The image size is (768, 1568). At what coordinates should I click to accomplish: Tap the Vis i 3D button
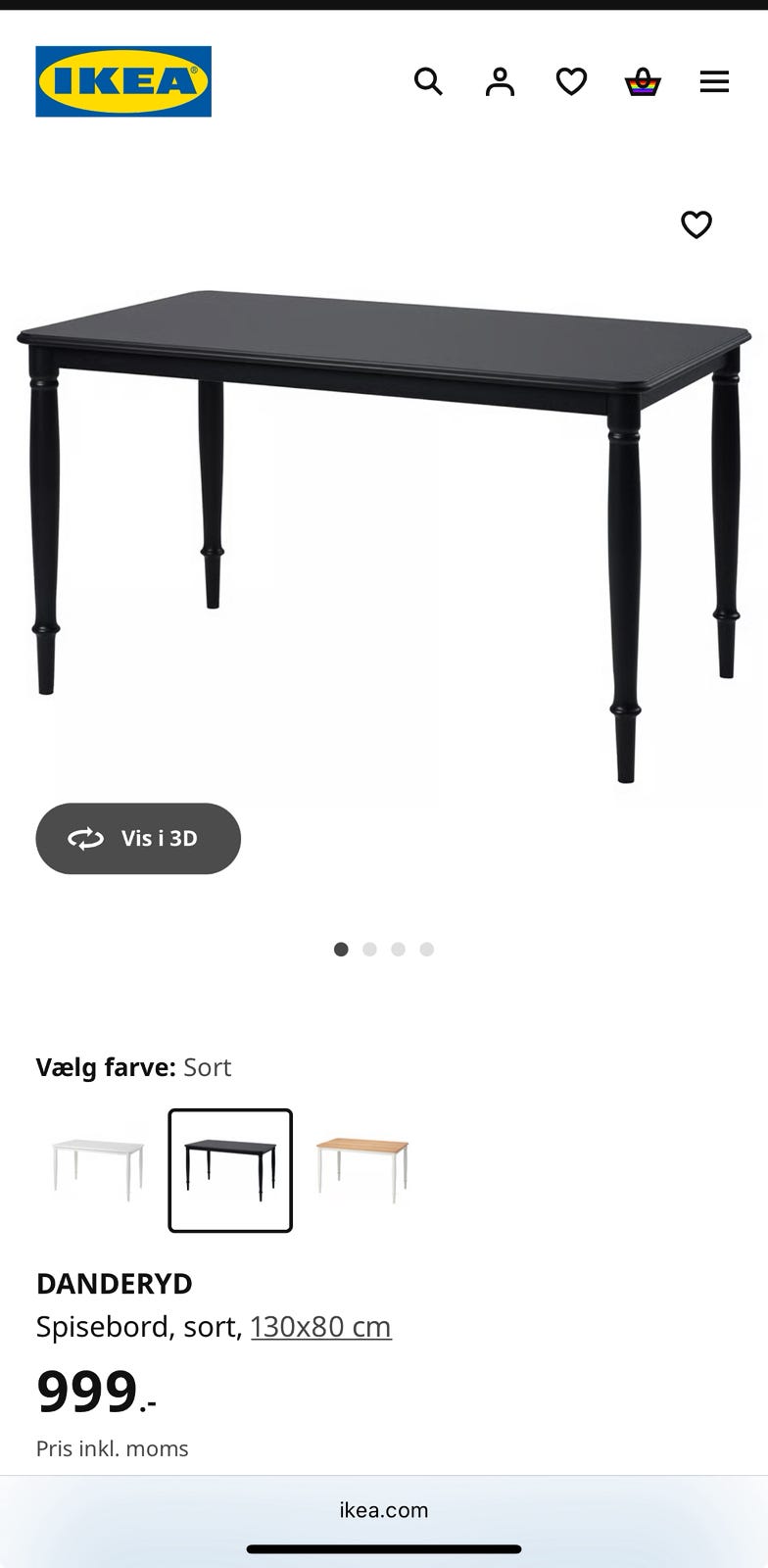(138, 838)
